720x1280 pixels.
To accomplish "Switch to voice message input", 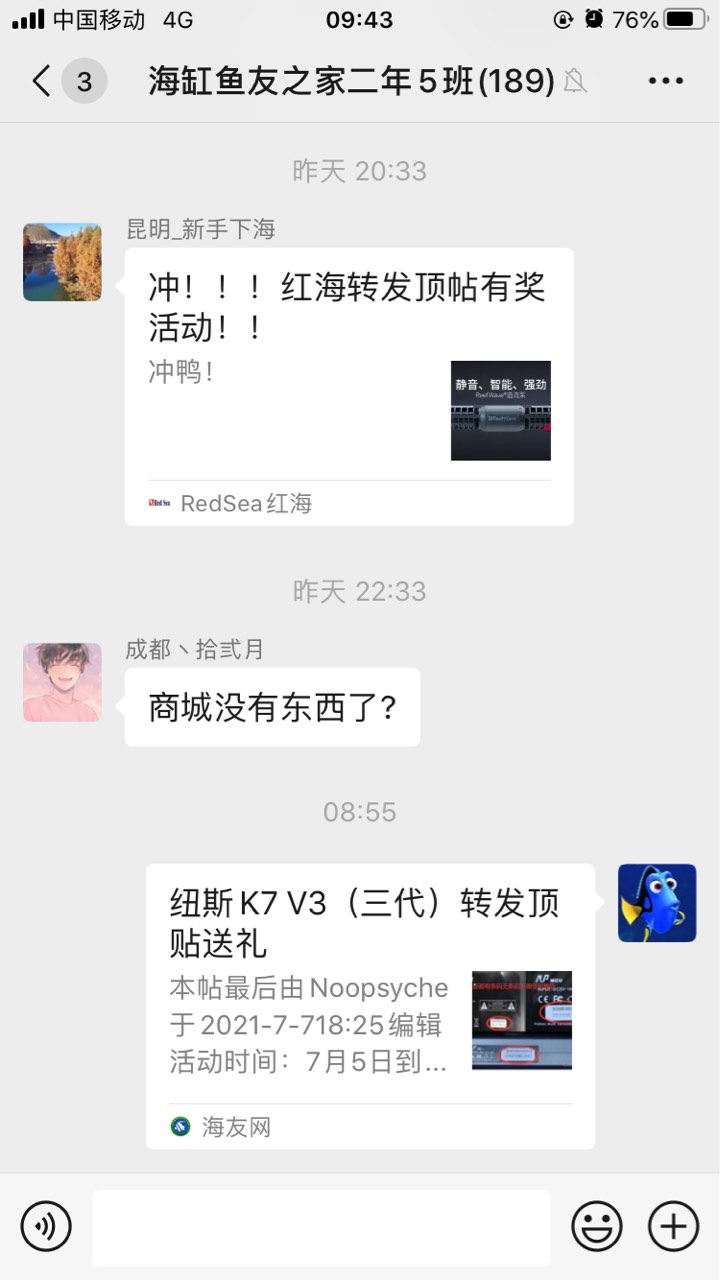I will [x=46, y=1226].
